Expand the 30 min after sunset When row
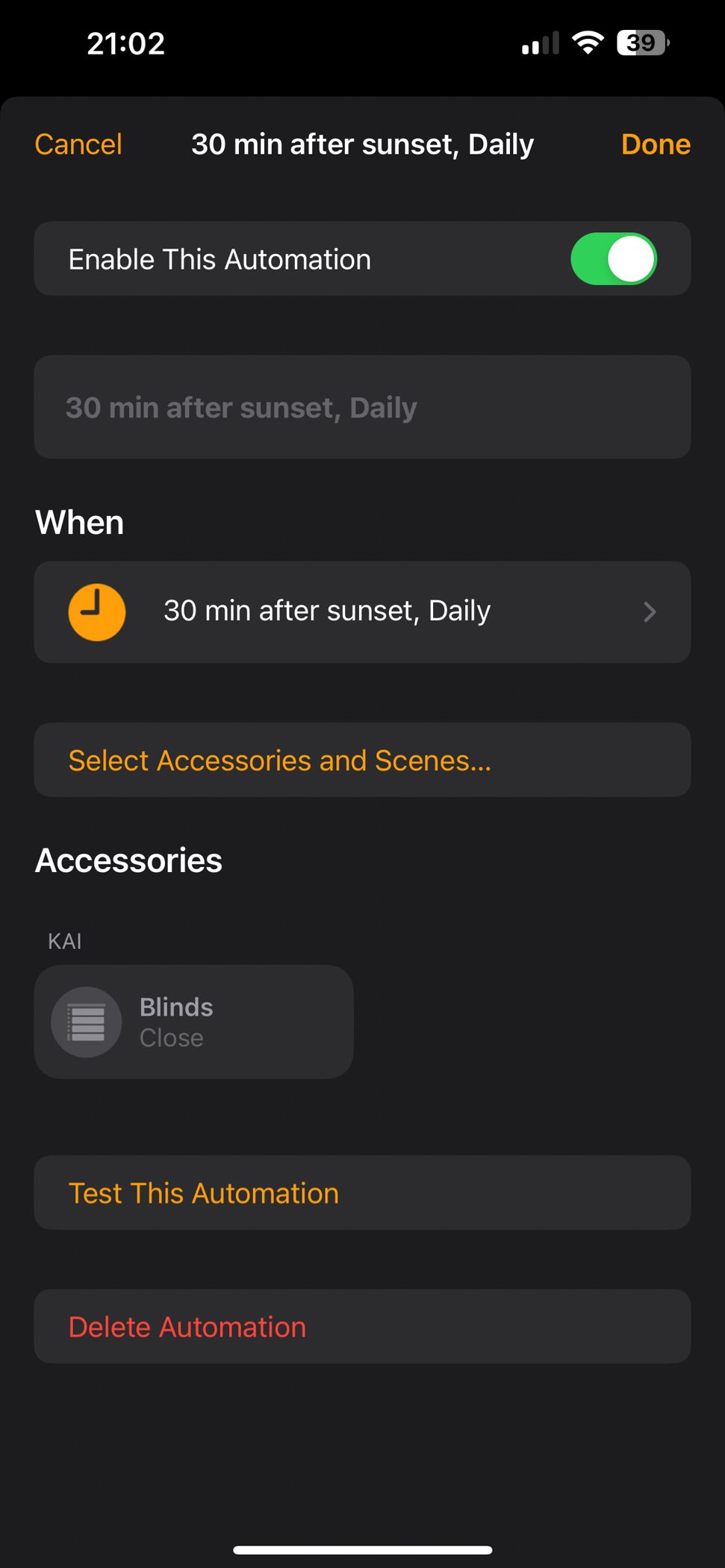Image resolution: width=725 pixels, height=1568 pixels. pos(362,612)
